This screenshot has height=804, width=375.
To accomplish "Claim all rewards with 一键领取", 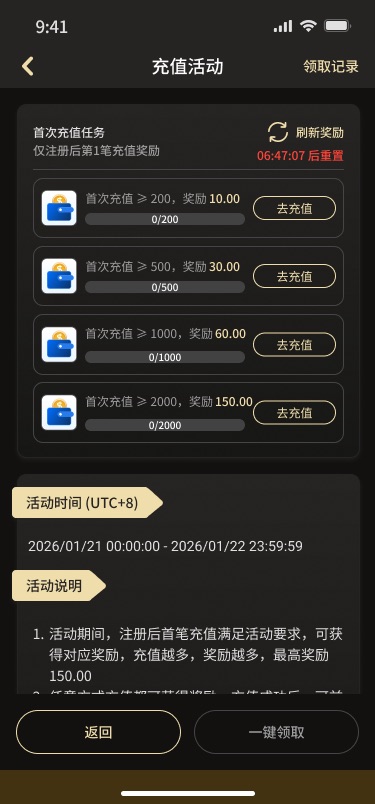I will tap(277, 732).
